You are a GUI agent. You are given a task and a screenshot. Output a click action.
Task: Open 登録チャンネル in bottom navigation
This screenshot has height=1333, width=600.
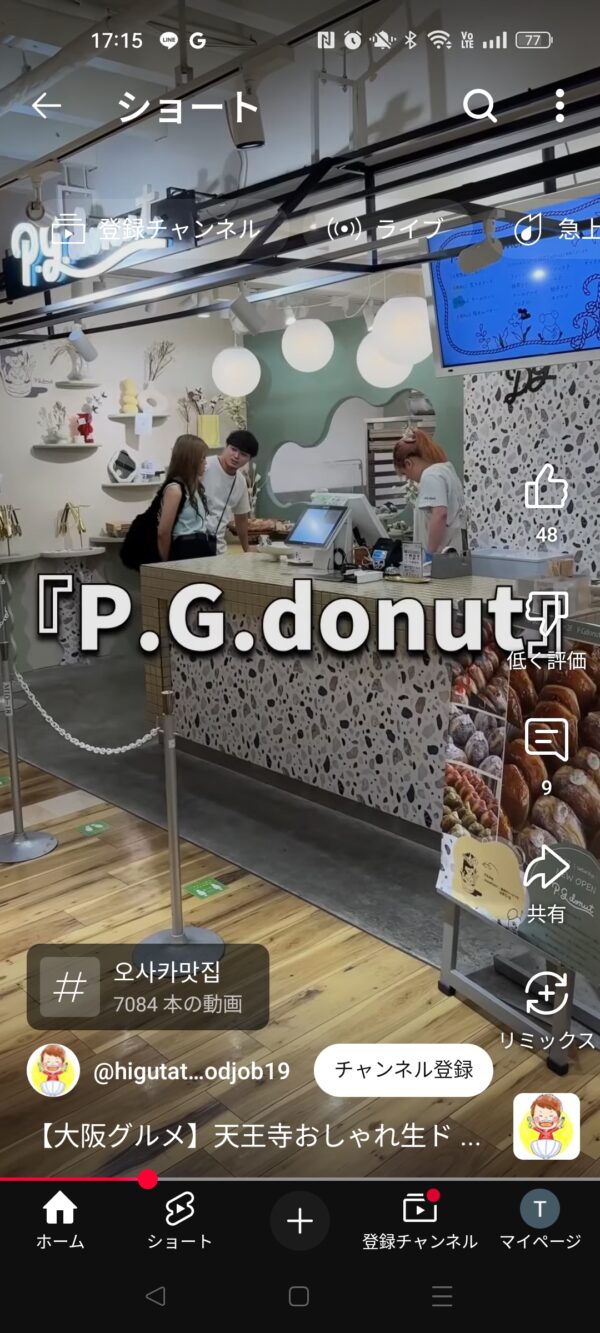tap(420, 1221)
